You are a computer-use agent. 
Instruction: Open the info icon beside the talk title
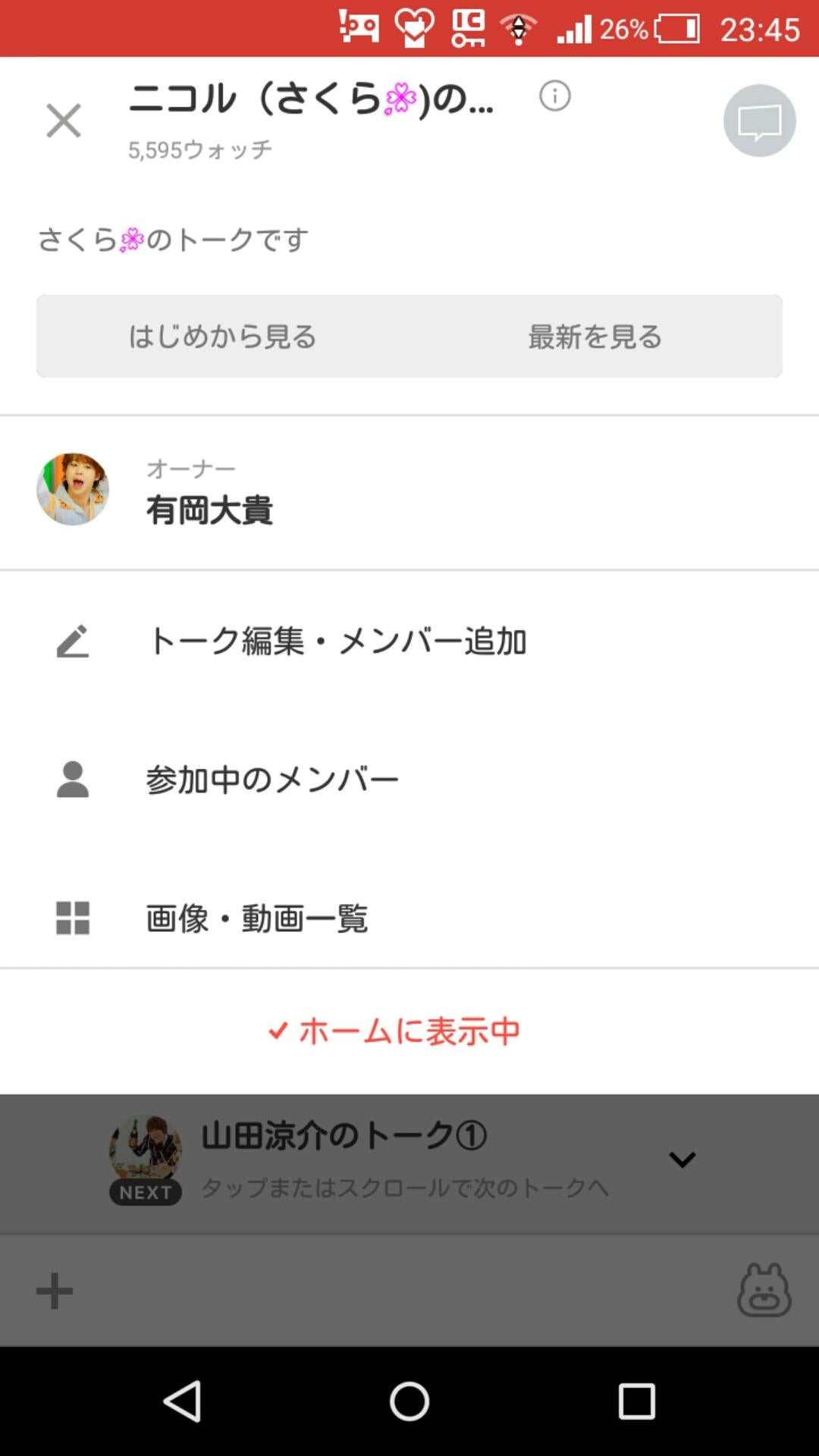[554, 97]
